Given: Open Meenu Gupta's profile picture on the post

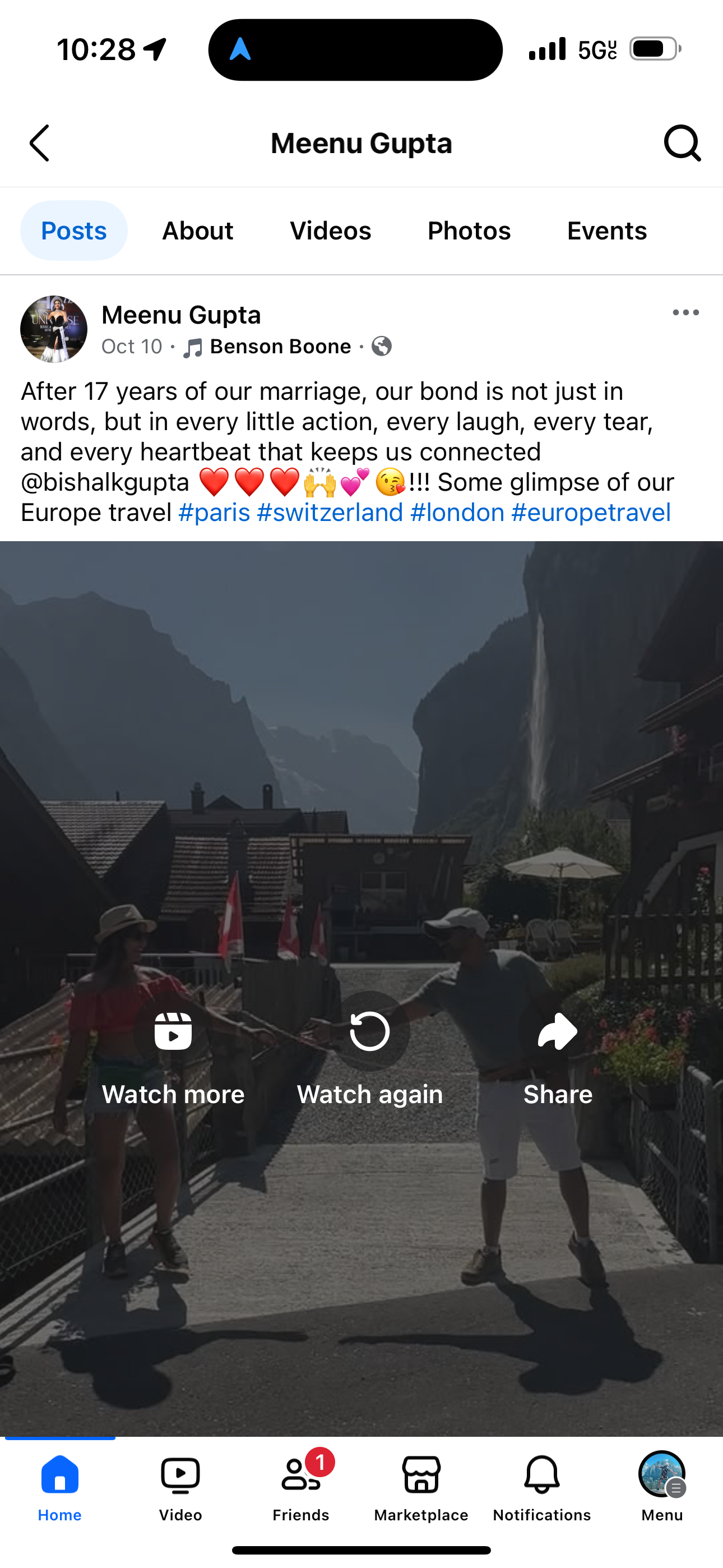Looking at the screenshot, I should coord(54,329).
